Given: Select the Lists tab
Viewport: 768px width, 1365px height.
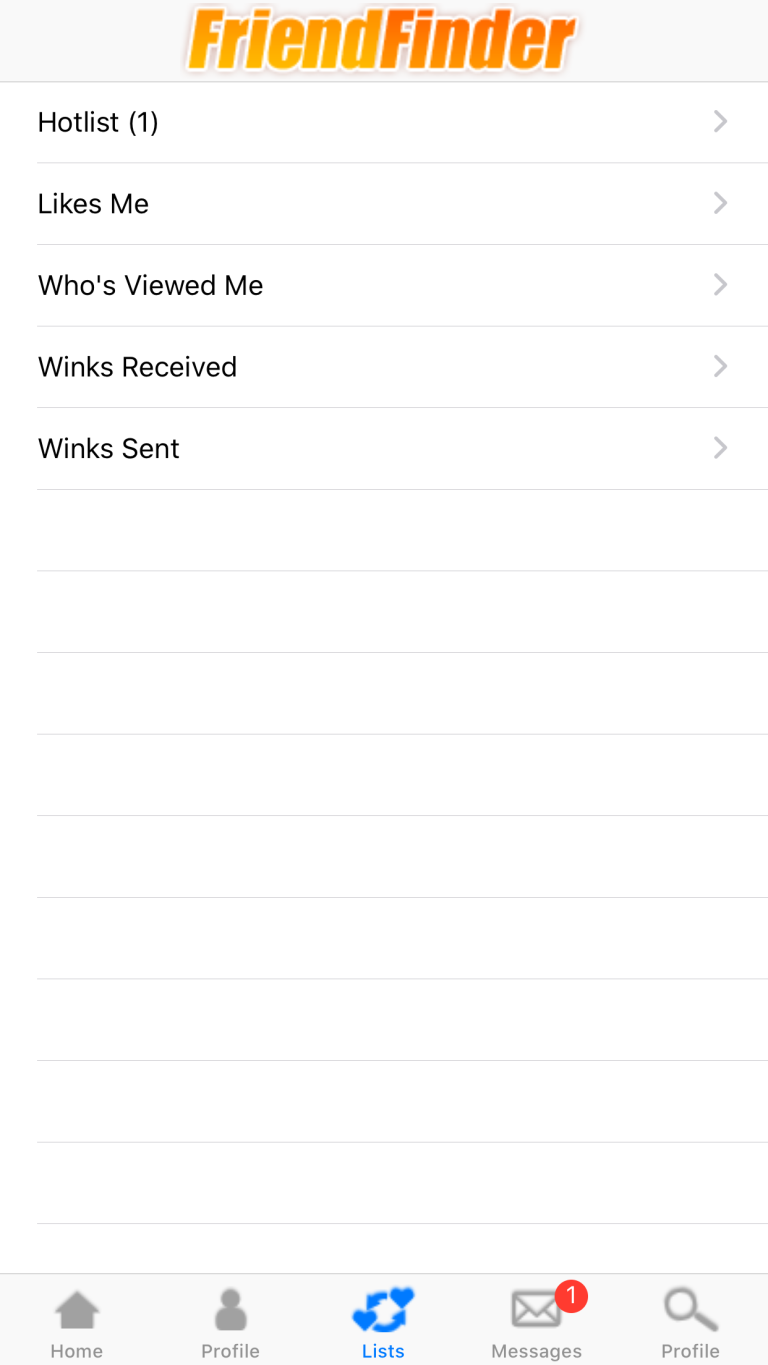Looking at the screenshot, I should pos(383,1322).
